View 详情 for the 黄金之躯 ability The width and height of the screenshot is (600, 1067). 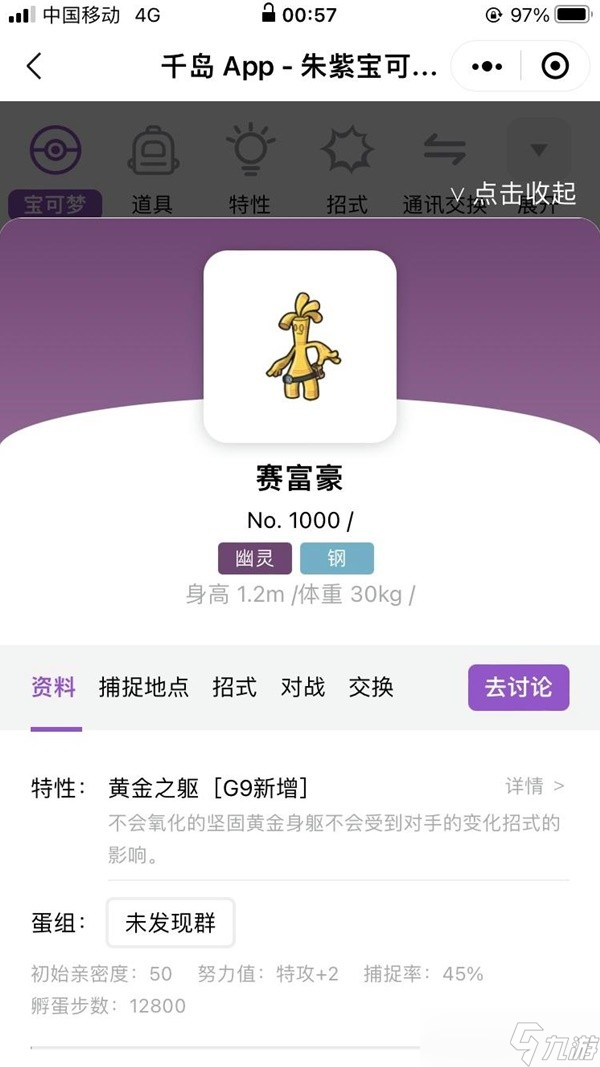pos(534,787)
